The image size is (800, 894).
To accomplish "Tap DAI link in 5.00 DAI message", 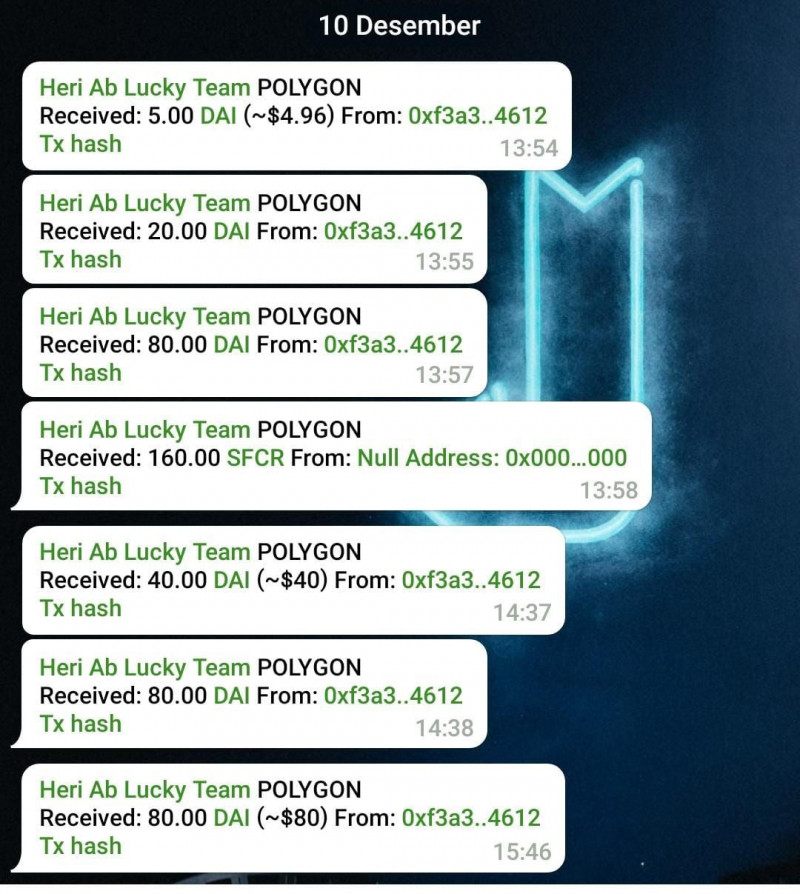I will point(218,116).
